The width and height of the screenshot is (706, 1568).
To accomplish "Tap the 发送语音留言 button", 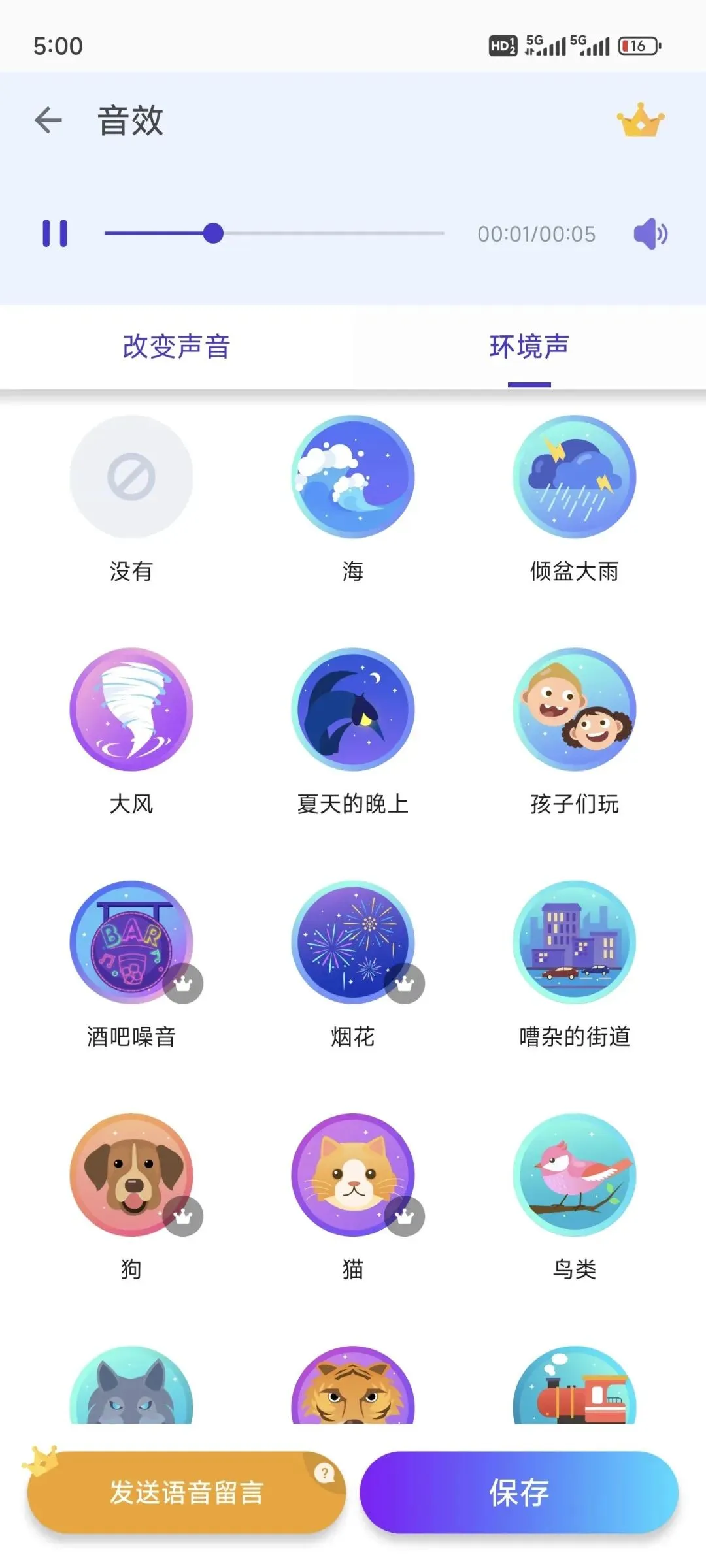I will [x=186, y=1492].
